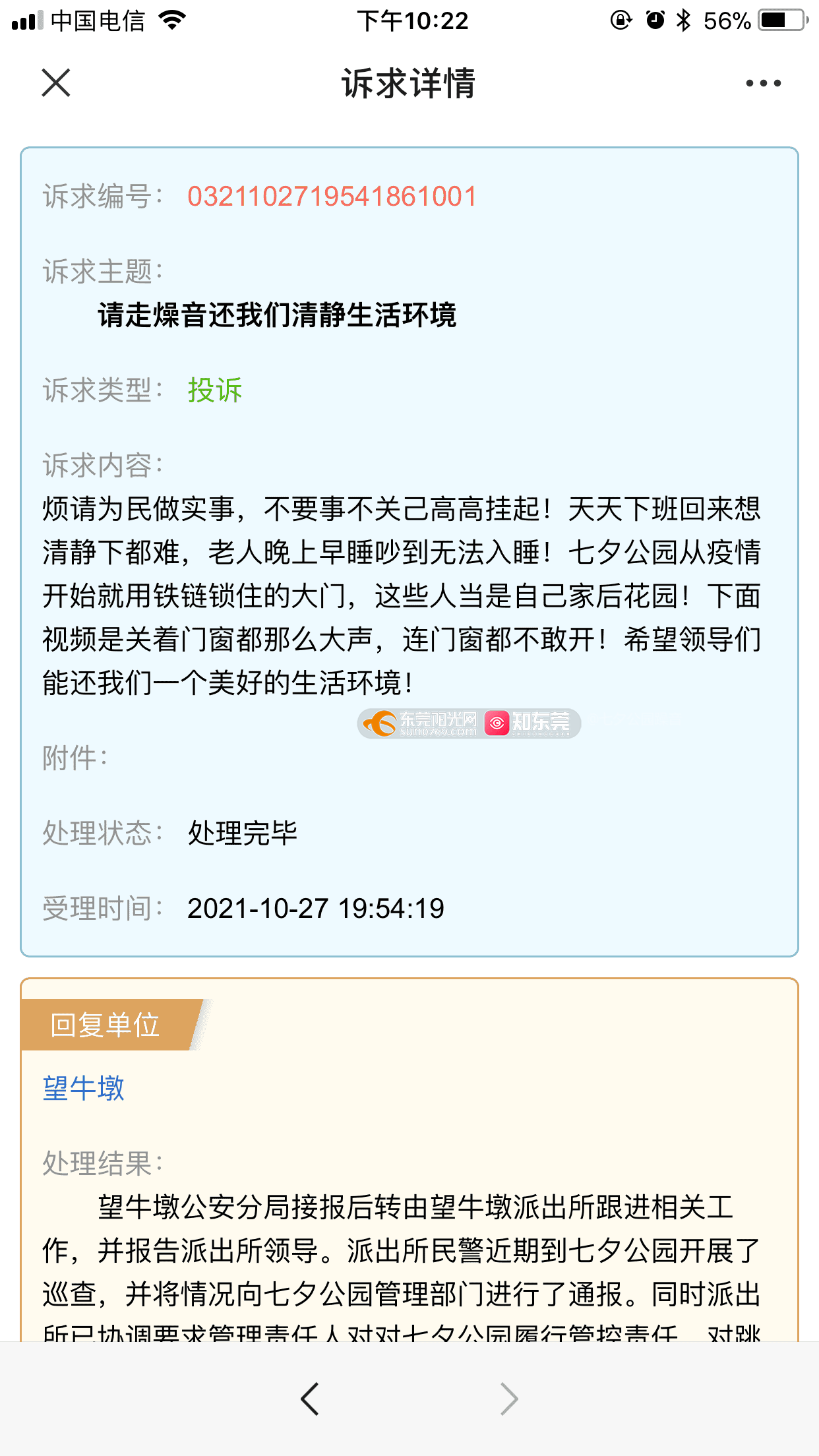Close the 诉求详情 page
This screenshot has width=819, height=1456.
click(x=56, y=83)
